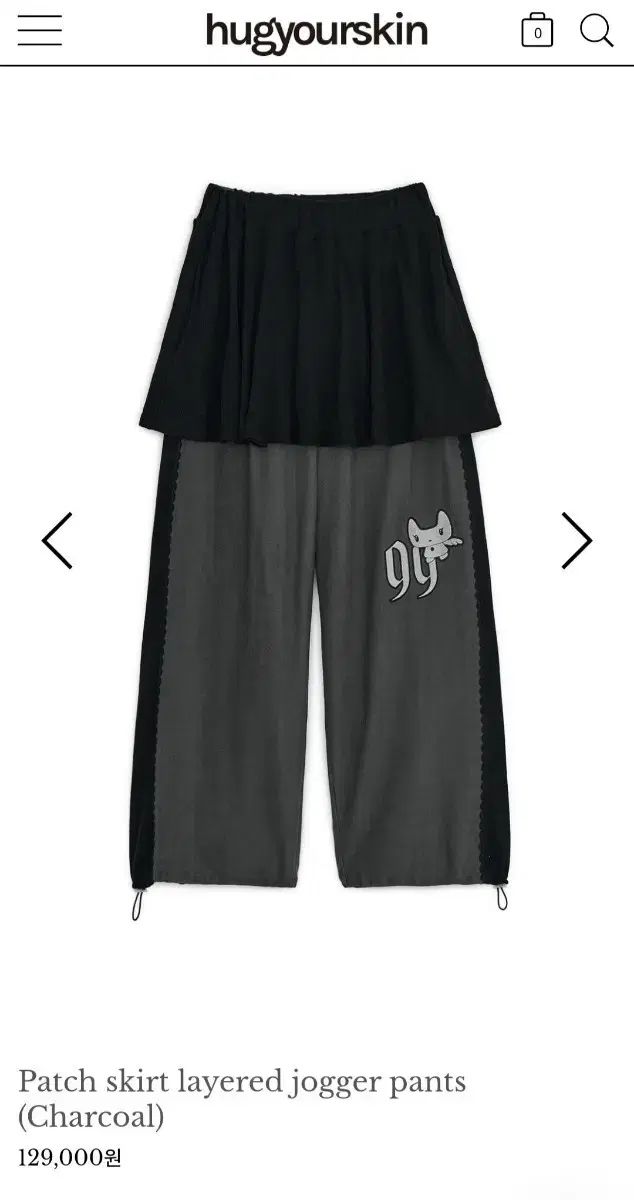
Task: Show the next product image
Action: (x=576, y=541)
